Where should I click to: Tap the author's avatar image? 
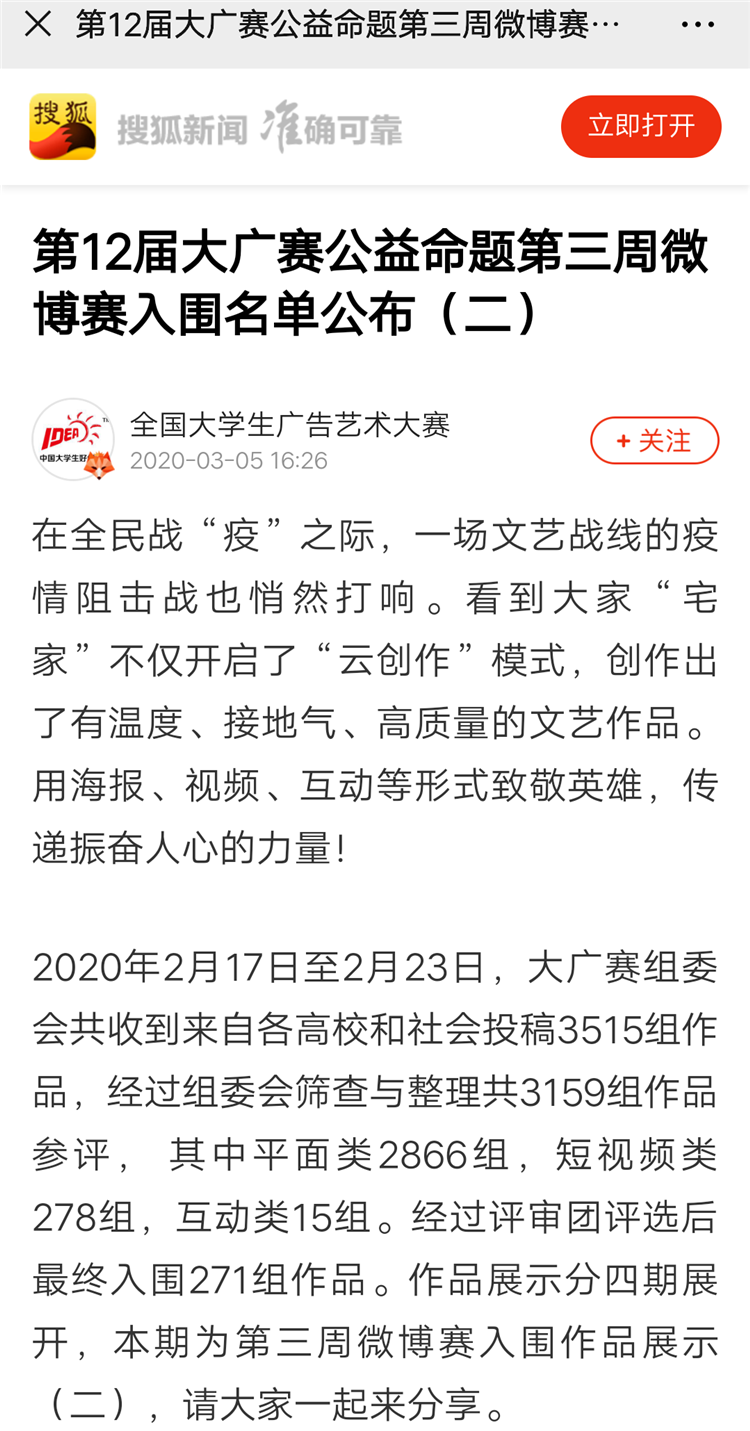[73, 440]
